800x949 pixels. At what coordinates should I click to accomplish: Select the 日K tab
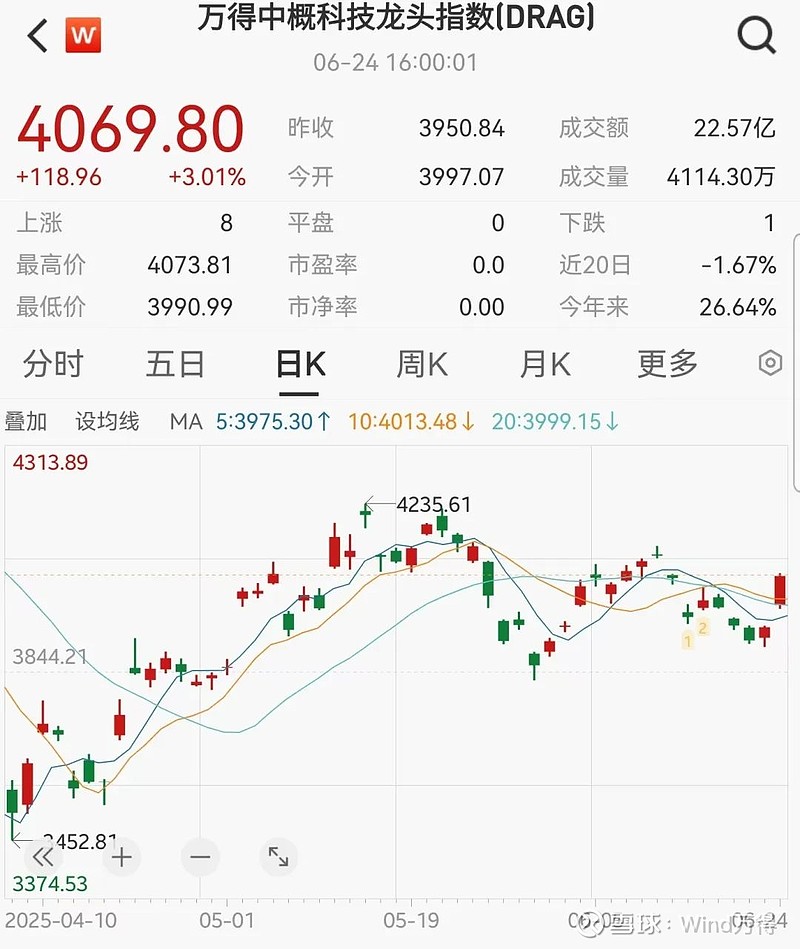pos(300,364)
